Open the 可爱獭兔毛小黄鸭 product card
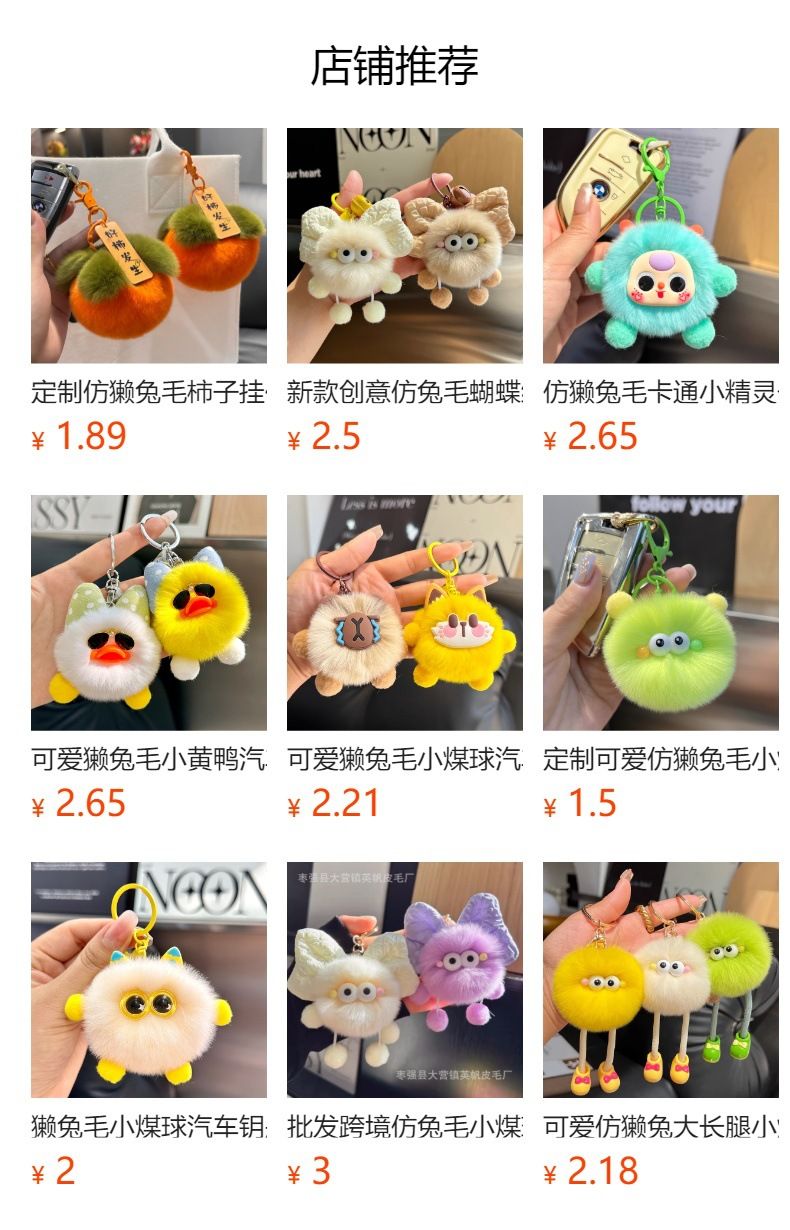The height and width of the screenshot is (1230, 790). [x=148, y=612]
